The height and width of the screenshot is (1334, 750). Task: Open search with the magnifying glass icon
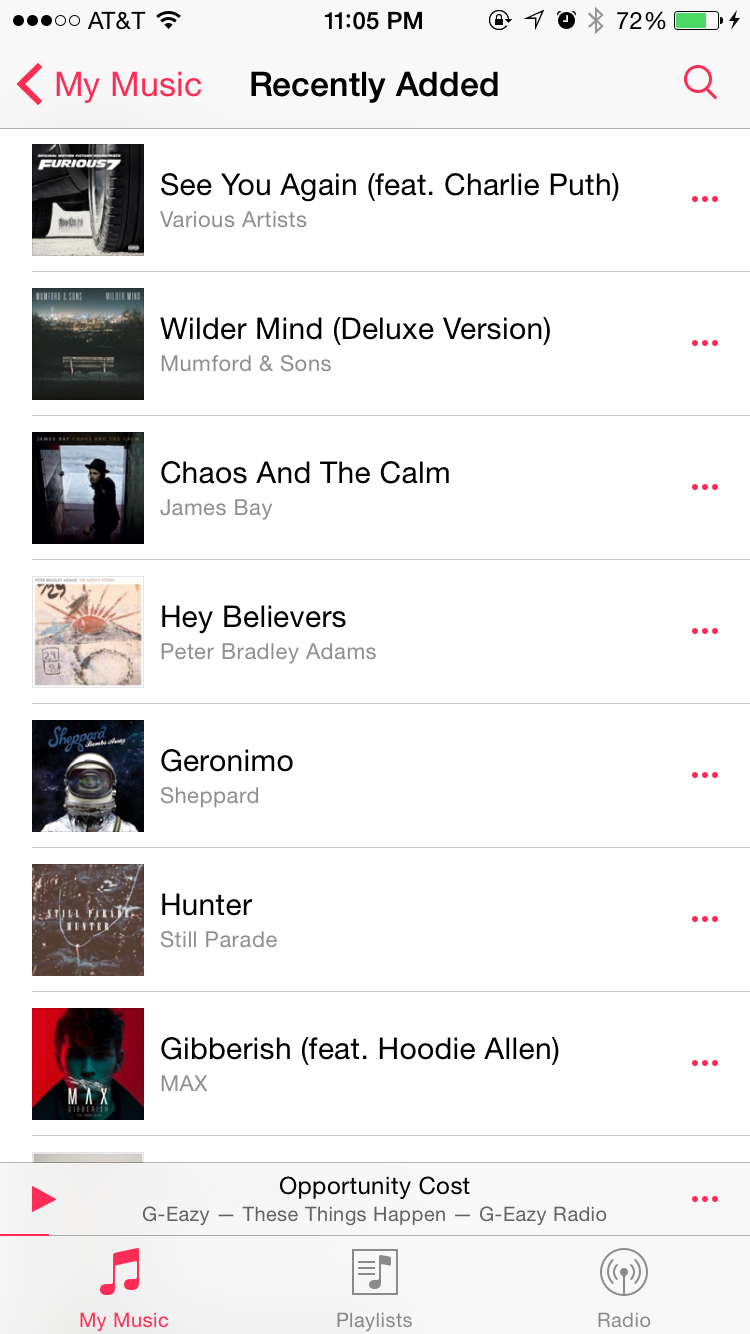click(x=700, y=83)
